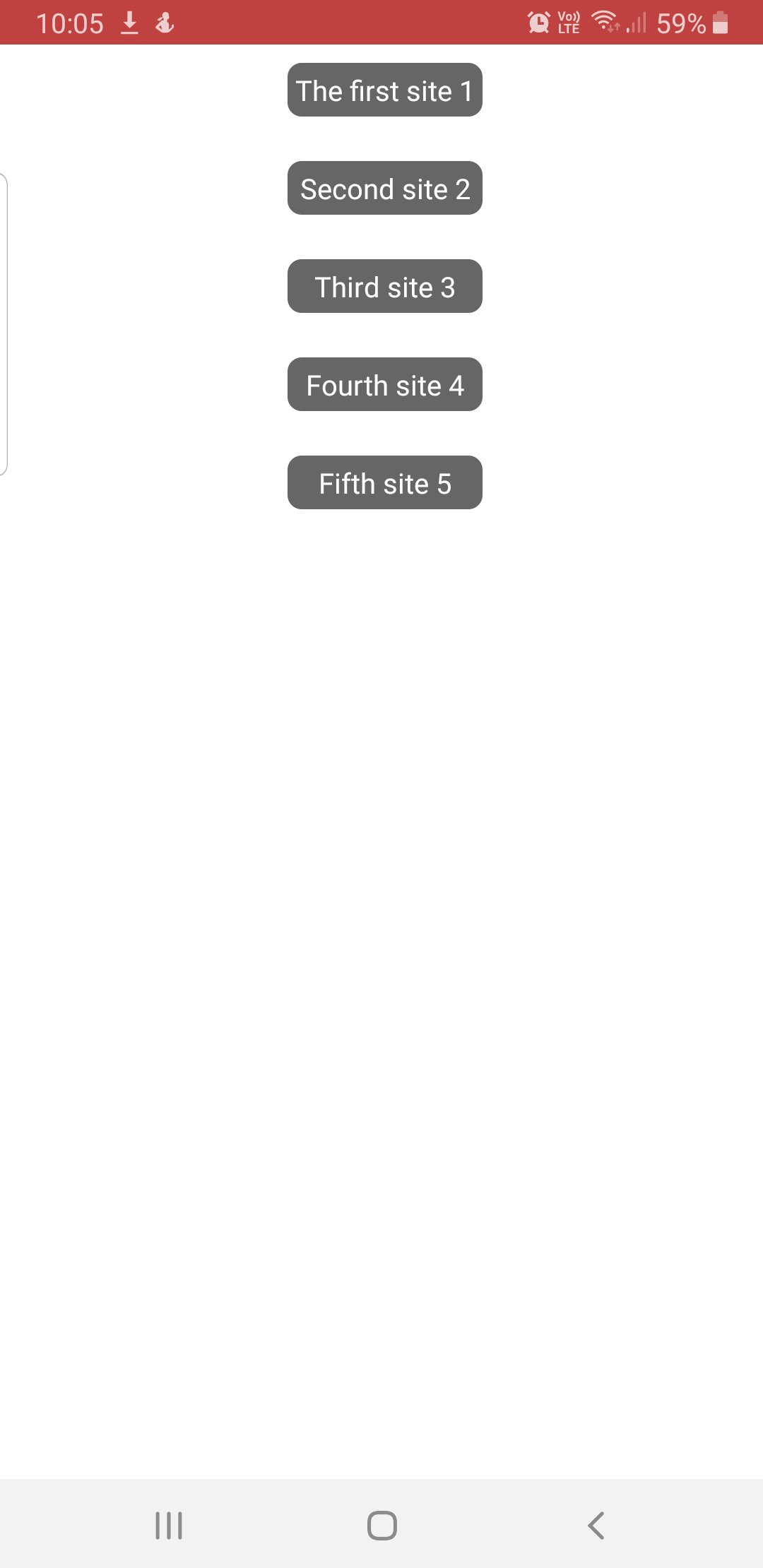The width and height of the screenshot is (763, 1568).
Task: Tap the VoLTE indicator in the status bar
Action: pyautogui.click(x=567, y=24)
